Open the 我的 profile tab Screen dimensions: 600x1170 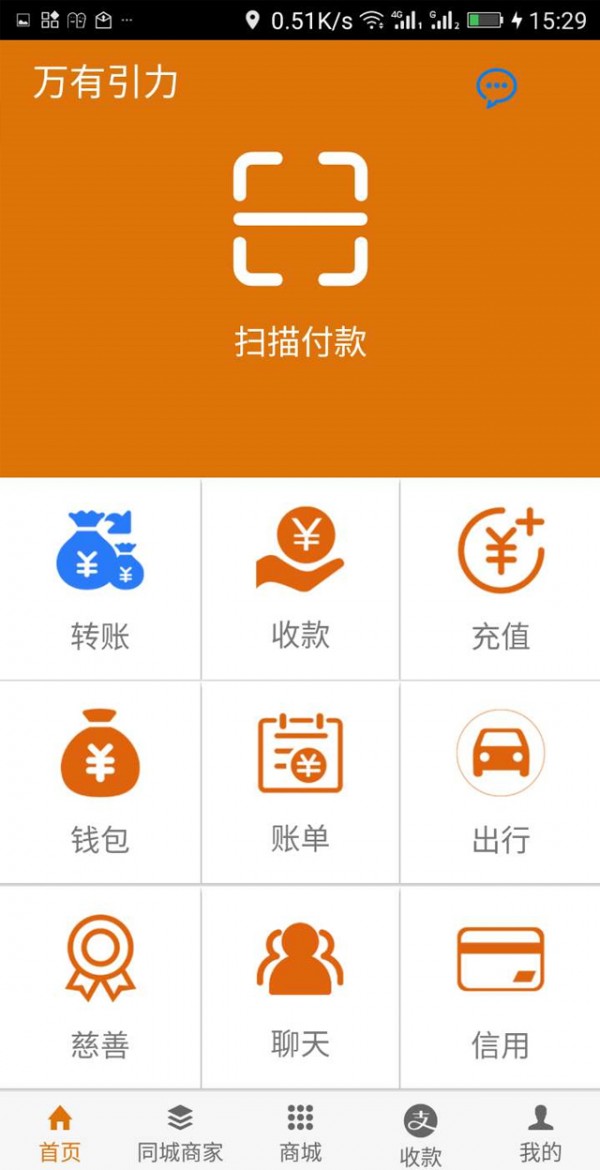(540, 1133)
